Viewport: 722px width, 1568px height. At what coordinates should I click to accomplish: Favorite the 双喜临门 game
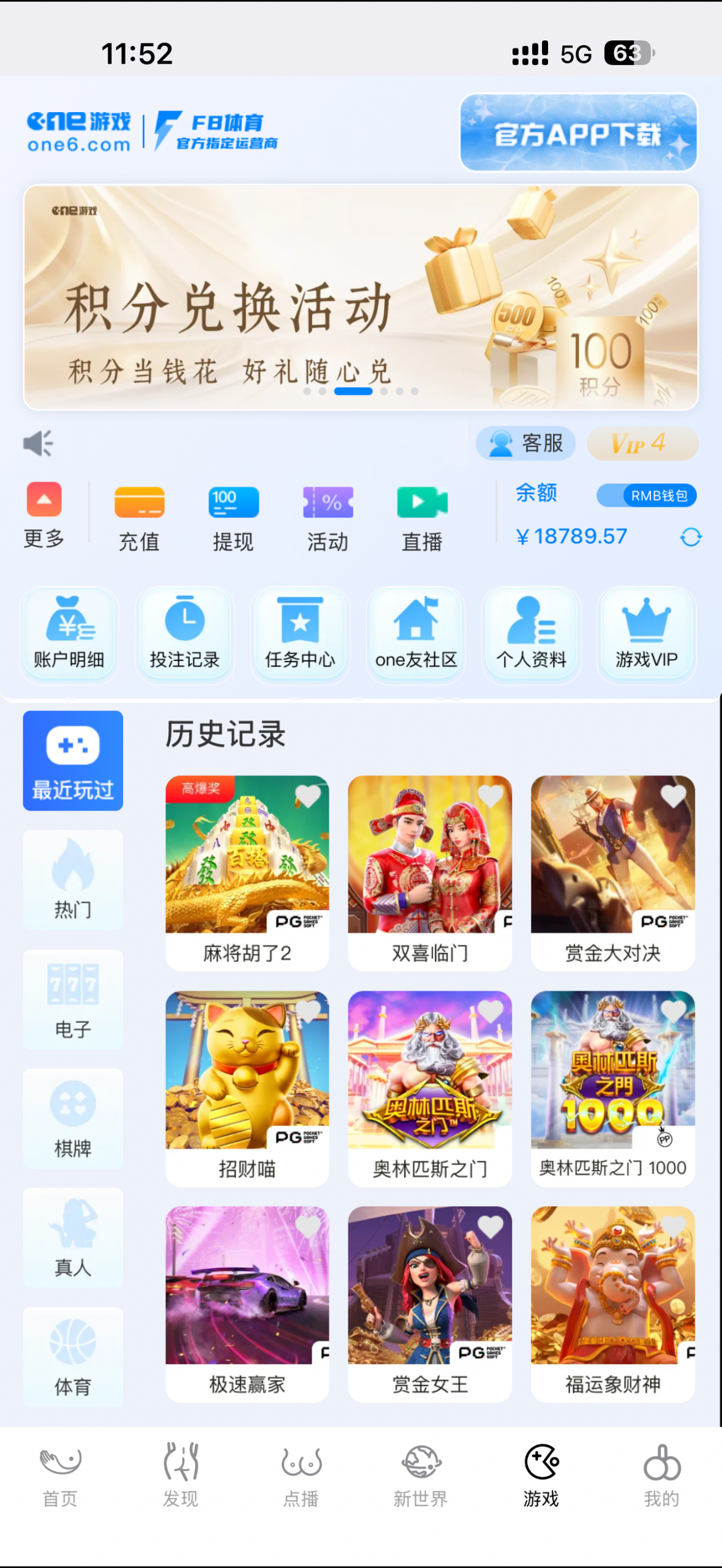click(490, 796)
